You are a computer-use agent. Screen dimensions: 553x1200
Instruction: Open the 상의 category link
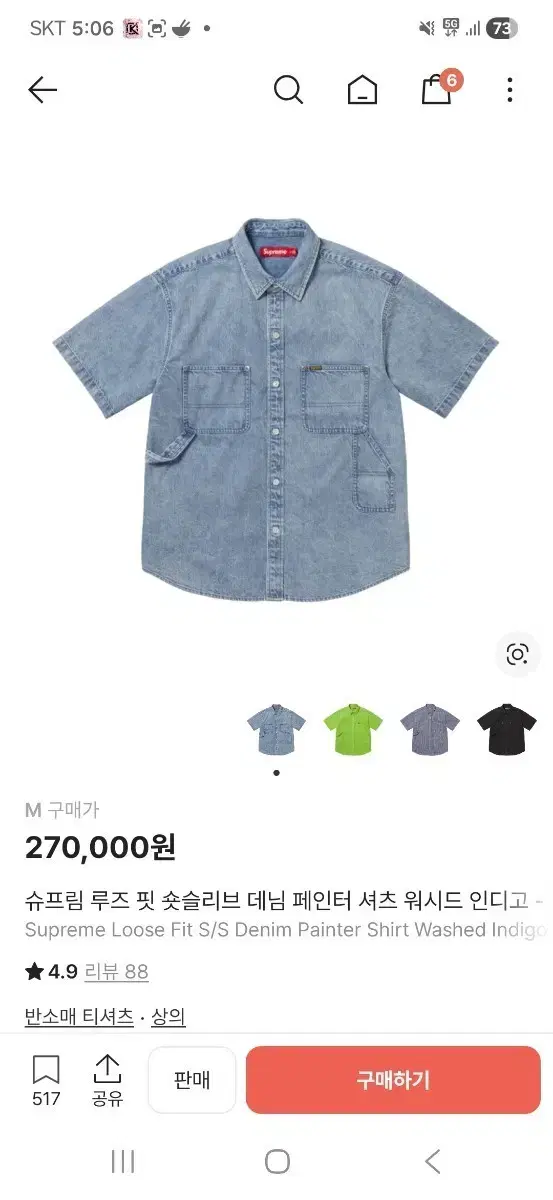pyautogui.click(x=169, y=1016)
